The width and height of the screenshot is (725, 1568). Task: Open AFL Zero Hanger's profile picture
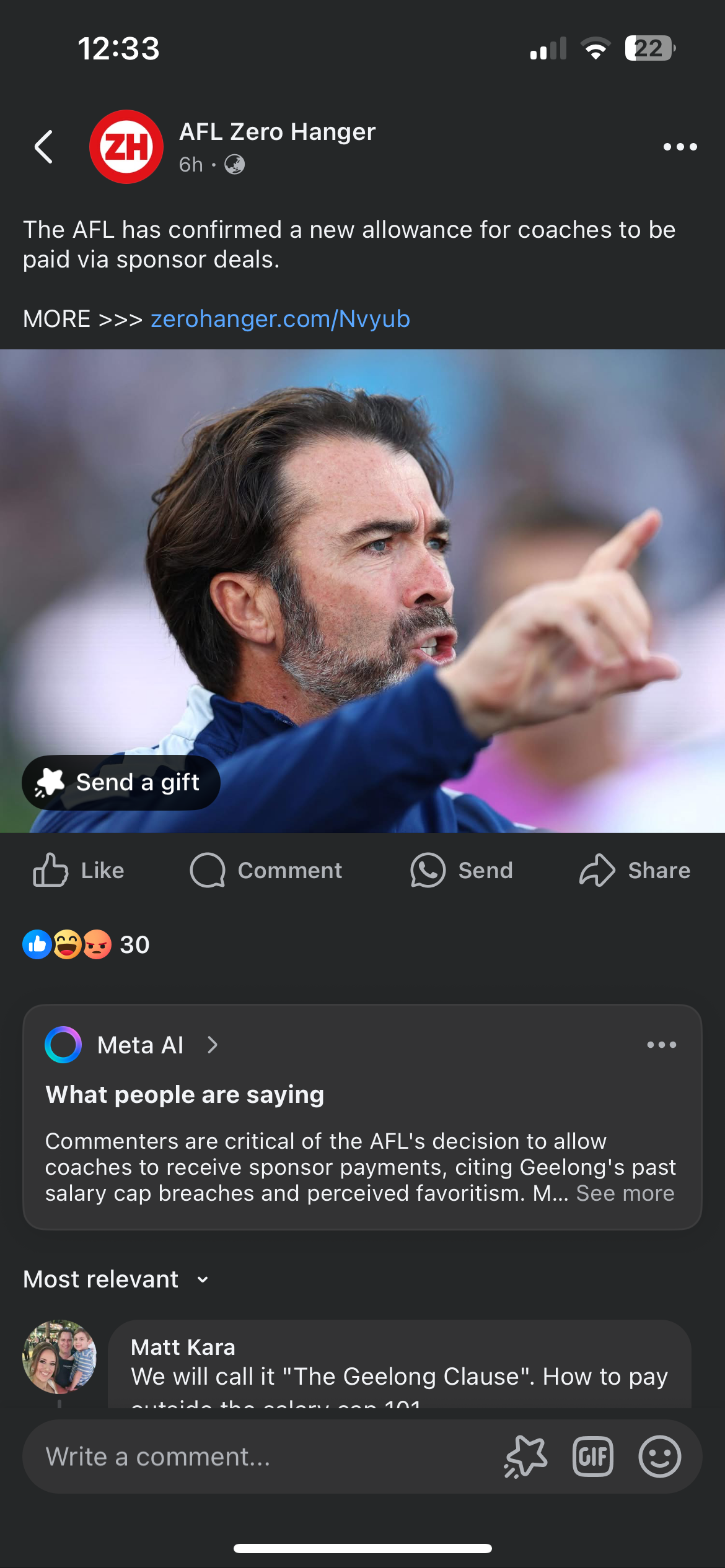pyautogui.click(x=126, y=147)
